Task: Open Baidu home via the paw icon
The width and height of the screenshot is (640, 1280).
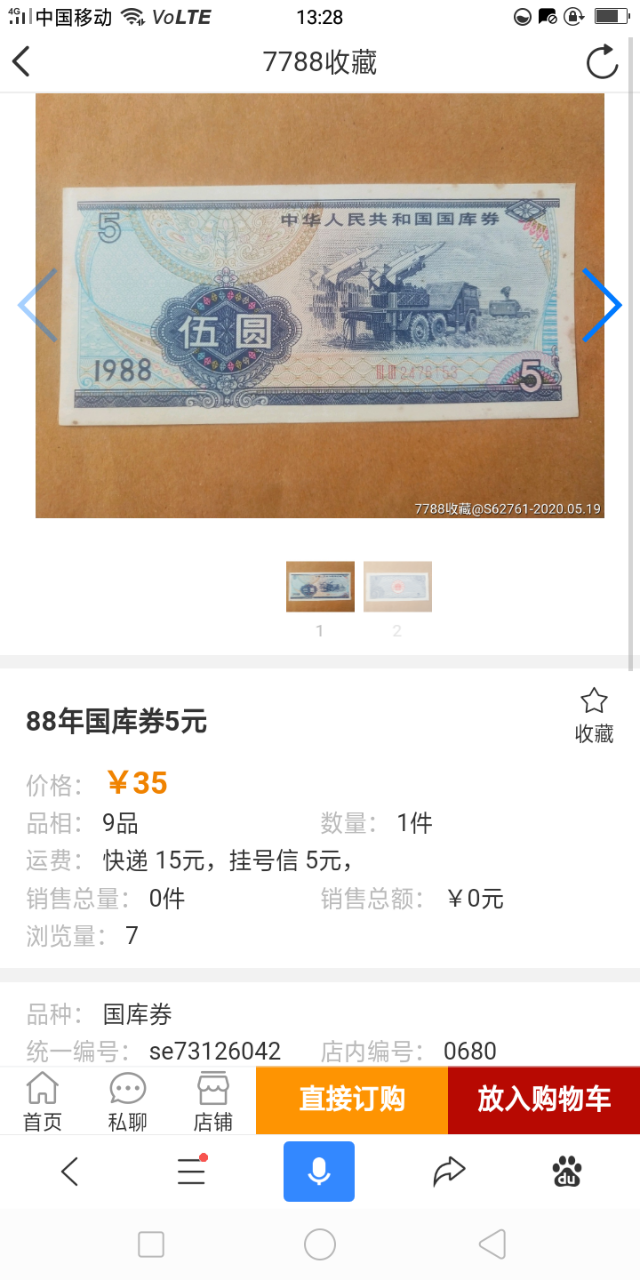Action: [568, 1171]
